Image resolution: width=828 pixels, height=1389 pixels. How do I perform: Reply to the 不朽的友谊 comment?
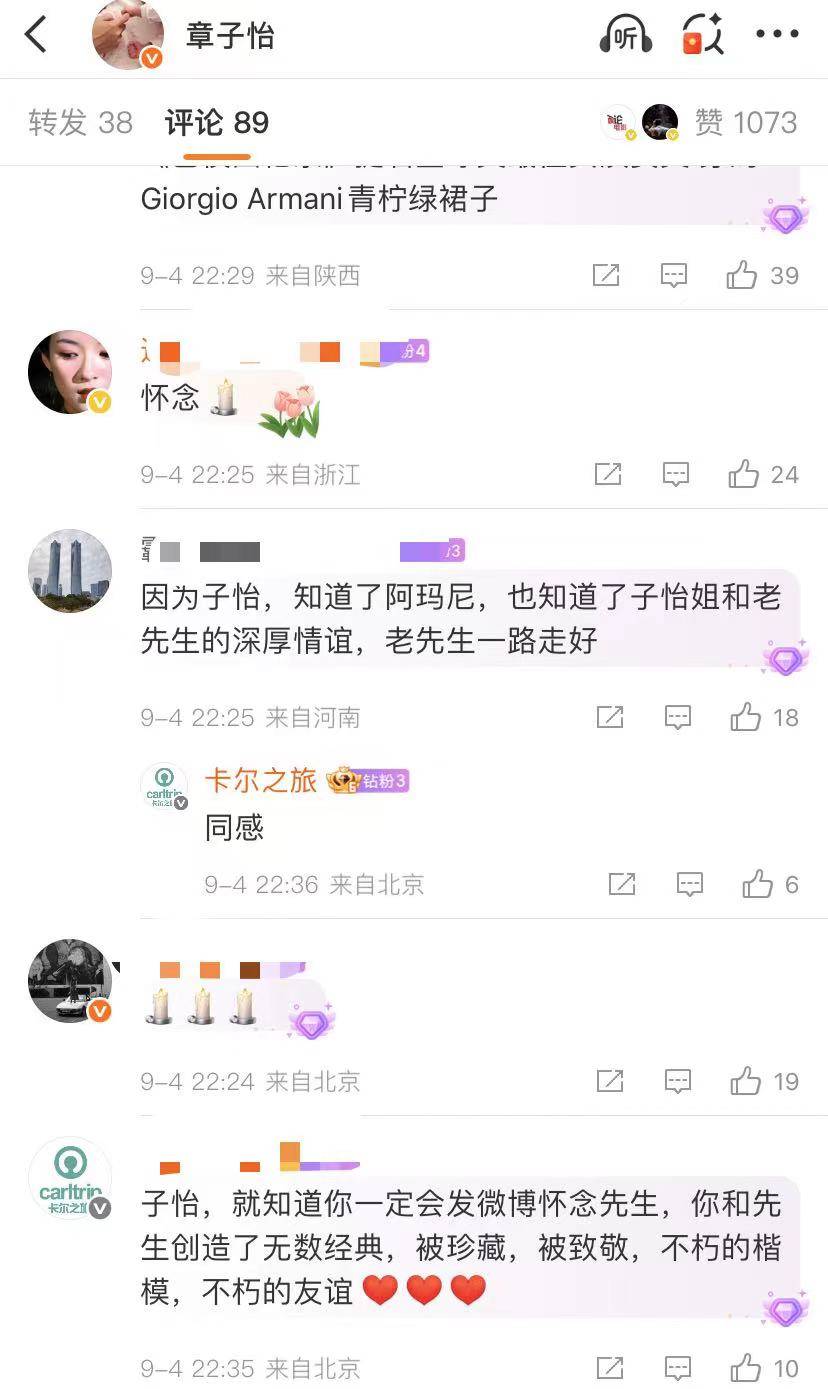point(678,1368)
